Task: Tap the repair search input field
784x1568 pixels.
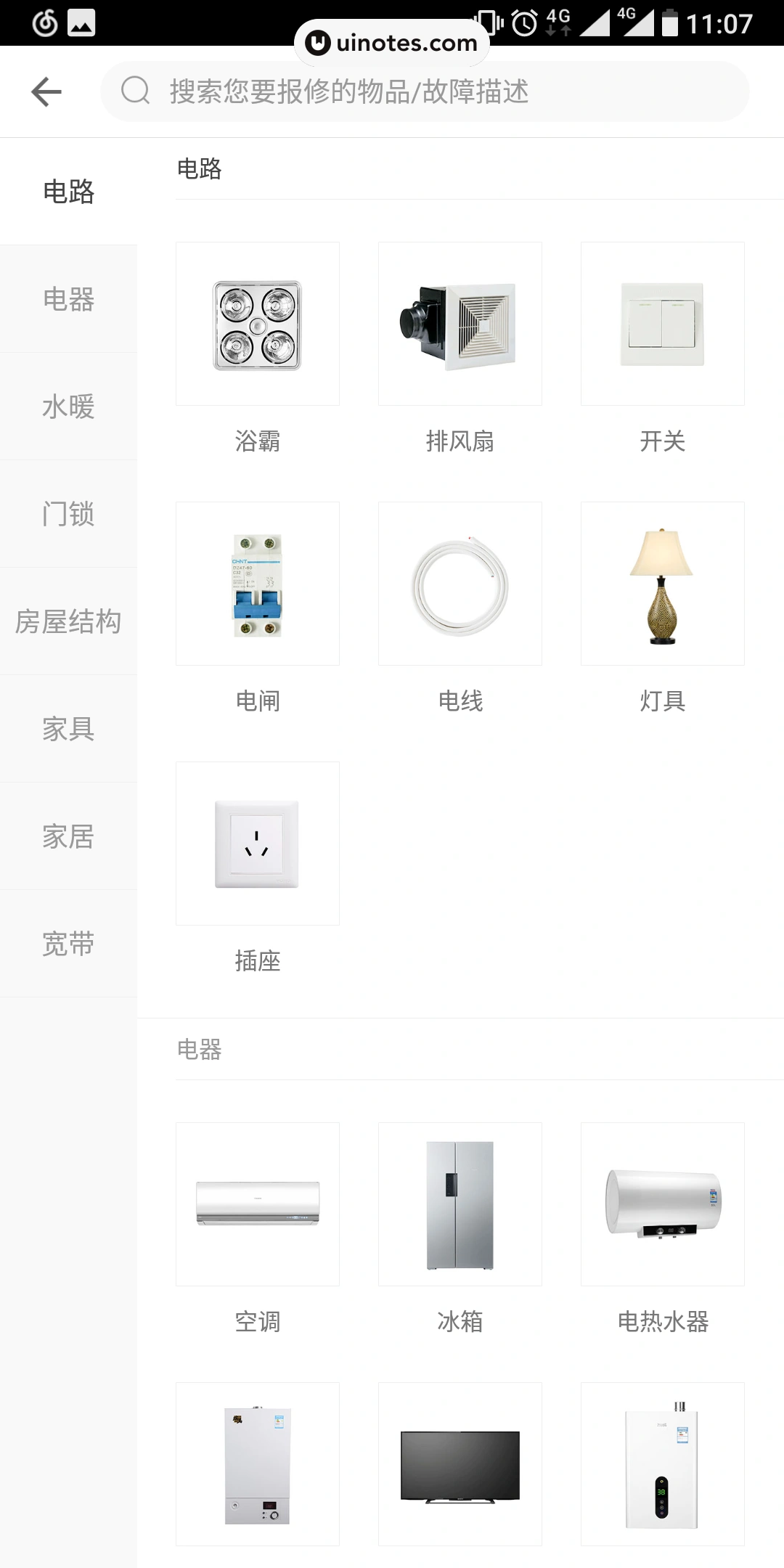Action: click(x=425, y=91)
